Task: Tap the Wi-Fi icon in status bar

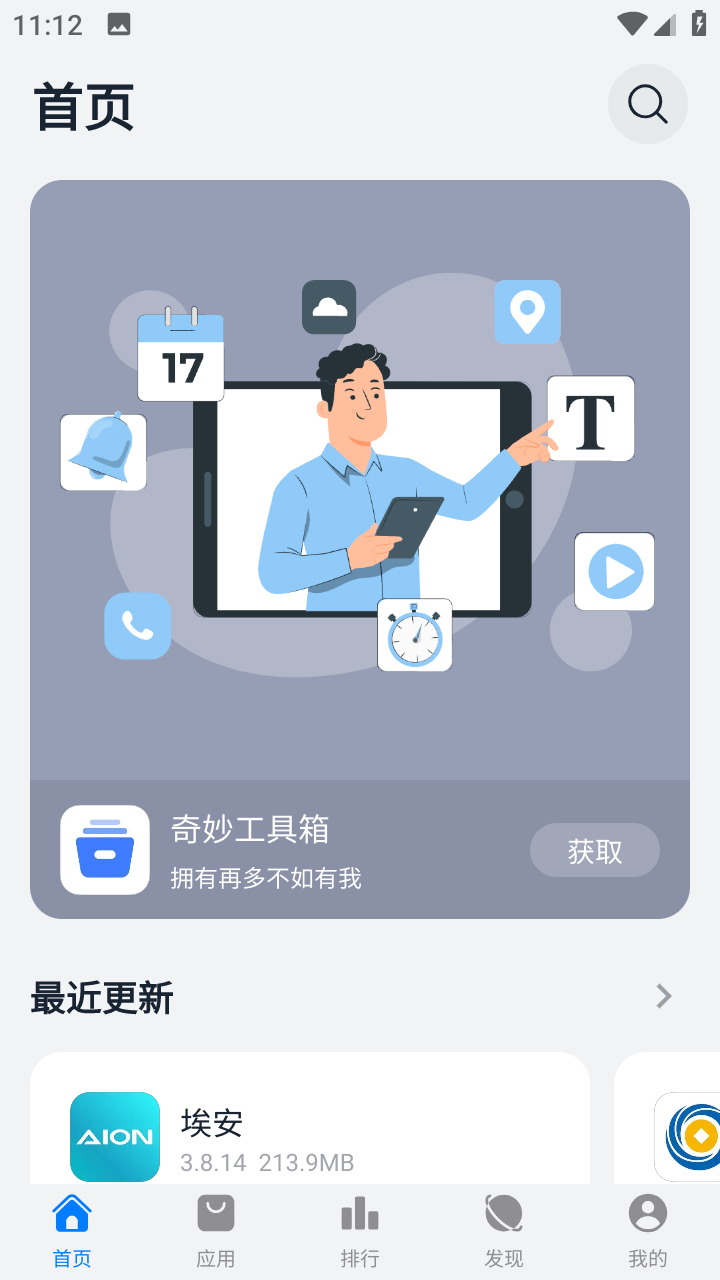Action: point(631,23)
